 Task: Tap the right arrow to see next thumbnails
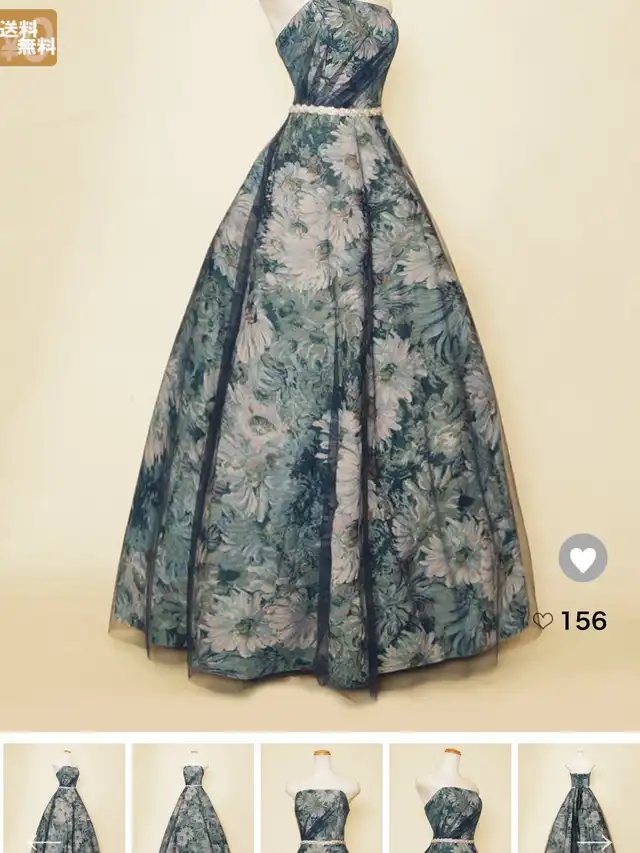[594, 844]
